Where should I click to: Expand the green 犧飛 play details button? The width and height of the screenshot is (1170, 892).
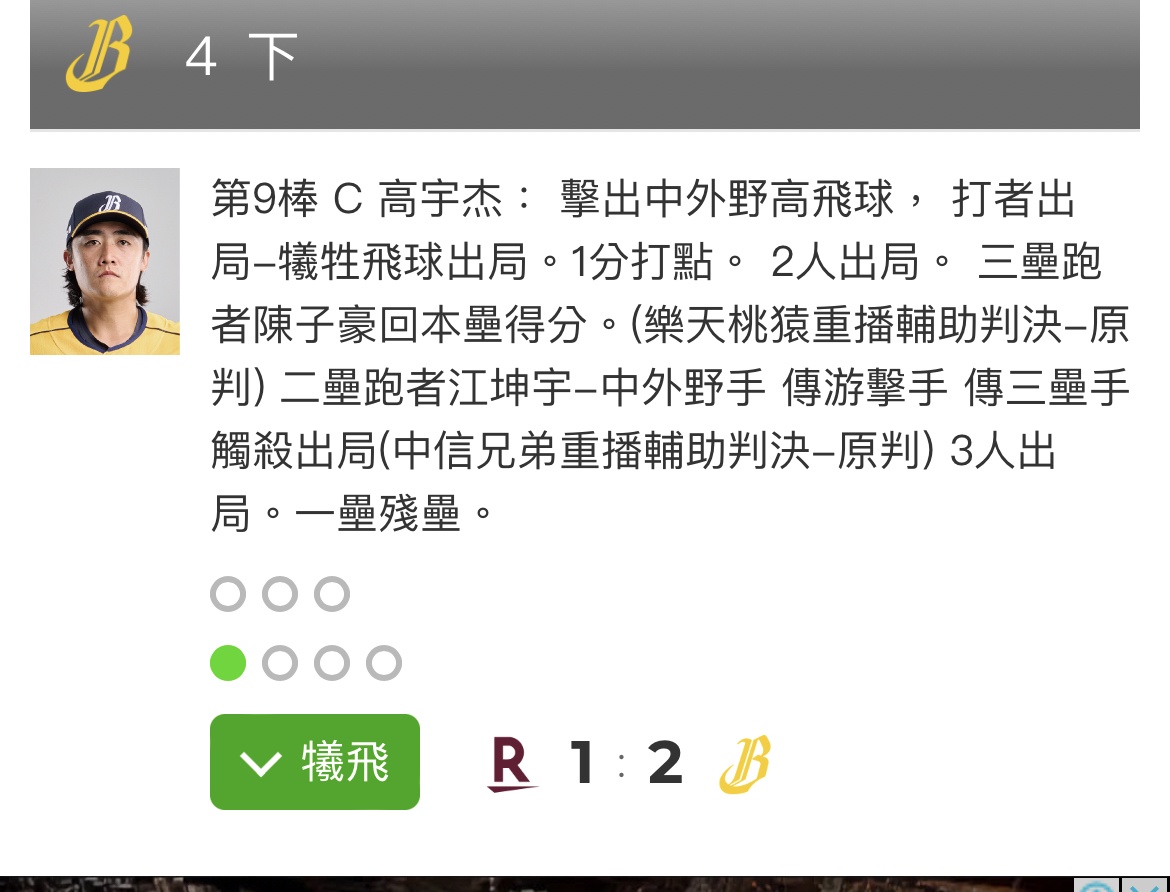click(x=314, y=762)
